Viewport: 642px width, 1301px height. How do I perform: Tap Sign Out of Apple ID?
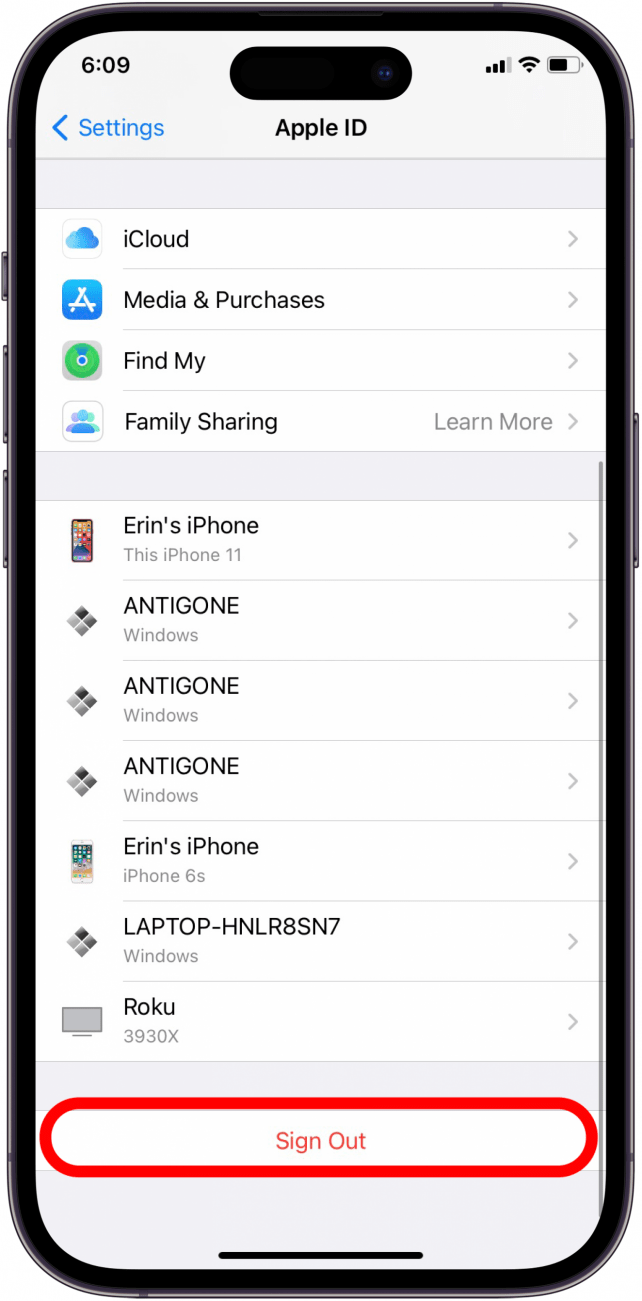point(320,1141)
